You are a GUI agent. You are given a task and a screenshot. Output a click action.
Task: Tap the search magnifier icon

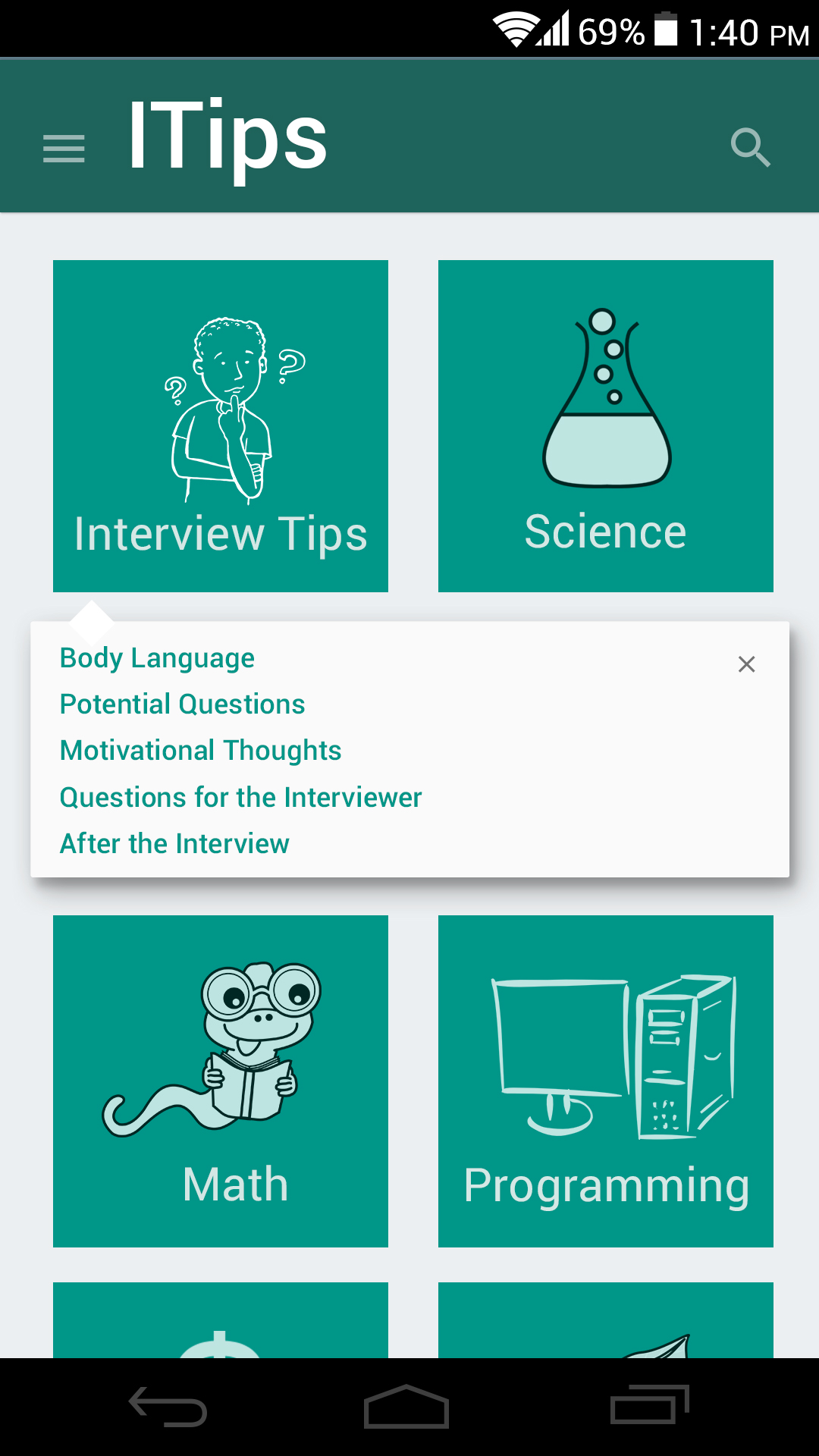click(x=749, y=147)
